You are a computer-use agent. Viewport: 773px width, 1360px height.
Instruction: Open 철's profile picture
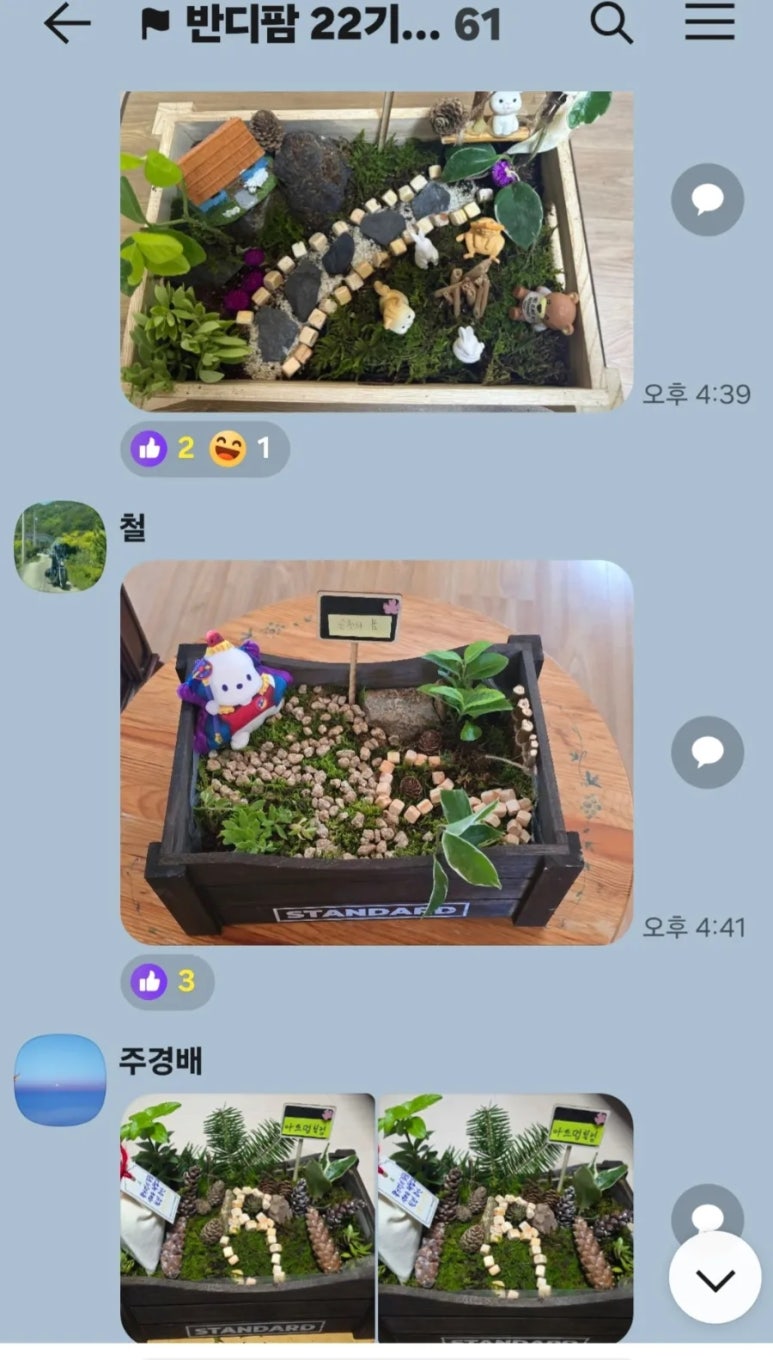60,546
